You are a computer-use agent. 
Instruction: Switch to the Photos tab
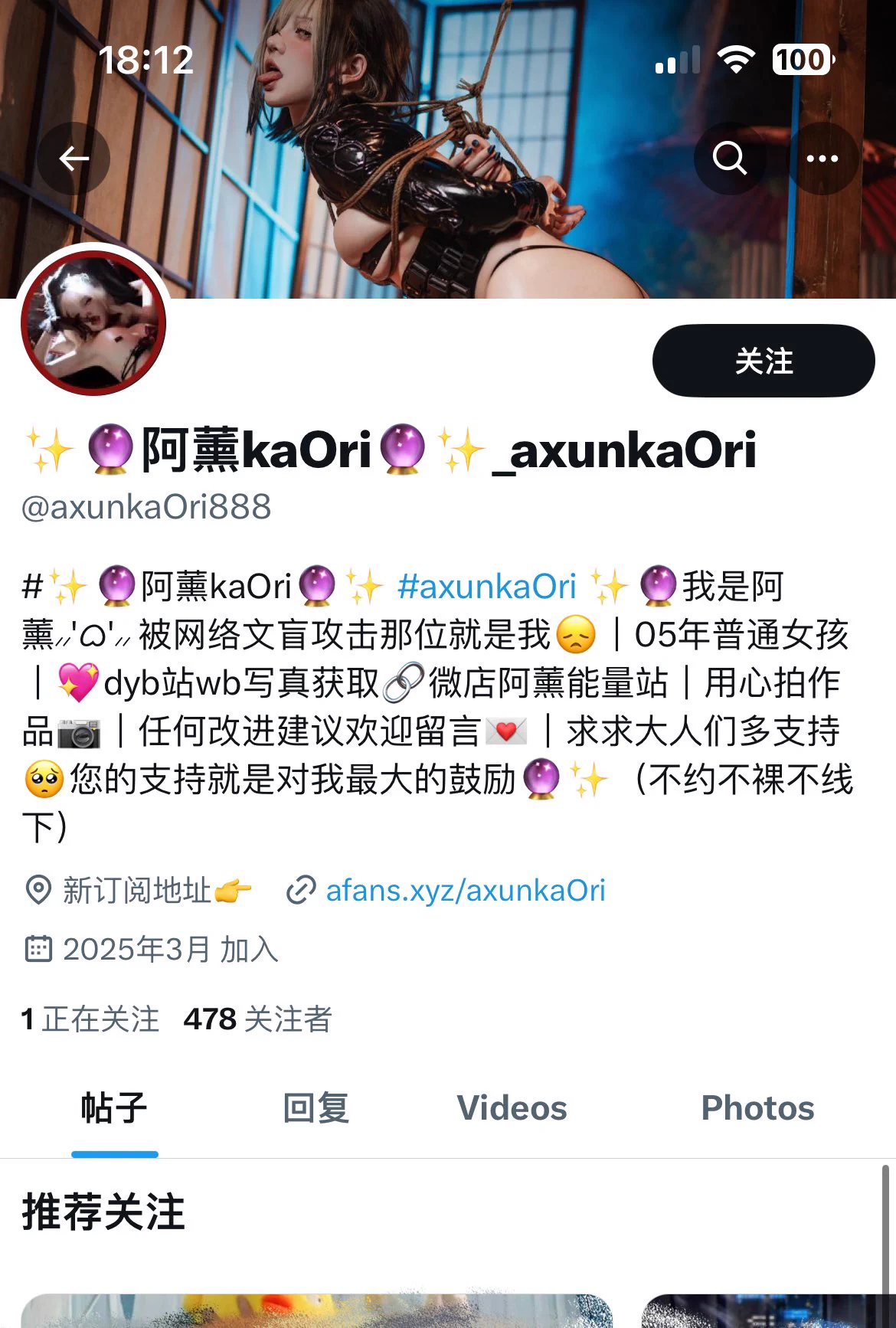click(x=757, y=1108)
